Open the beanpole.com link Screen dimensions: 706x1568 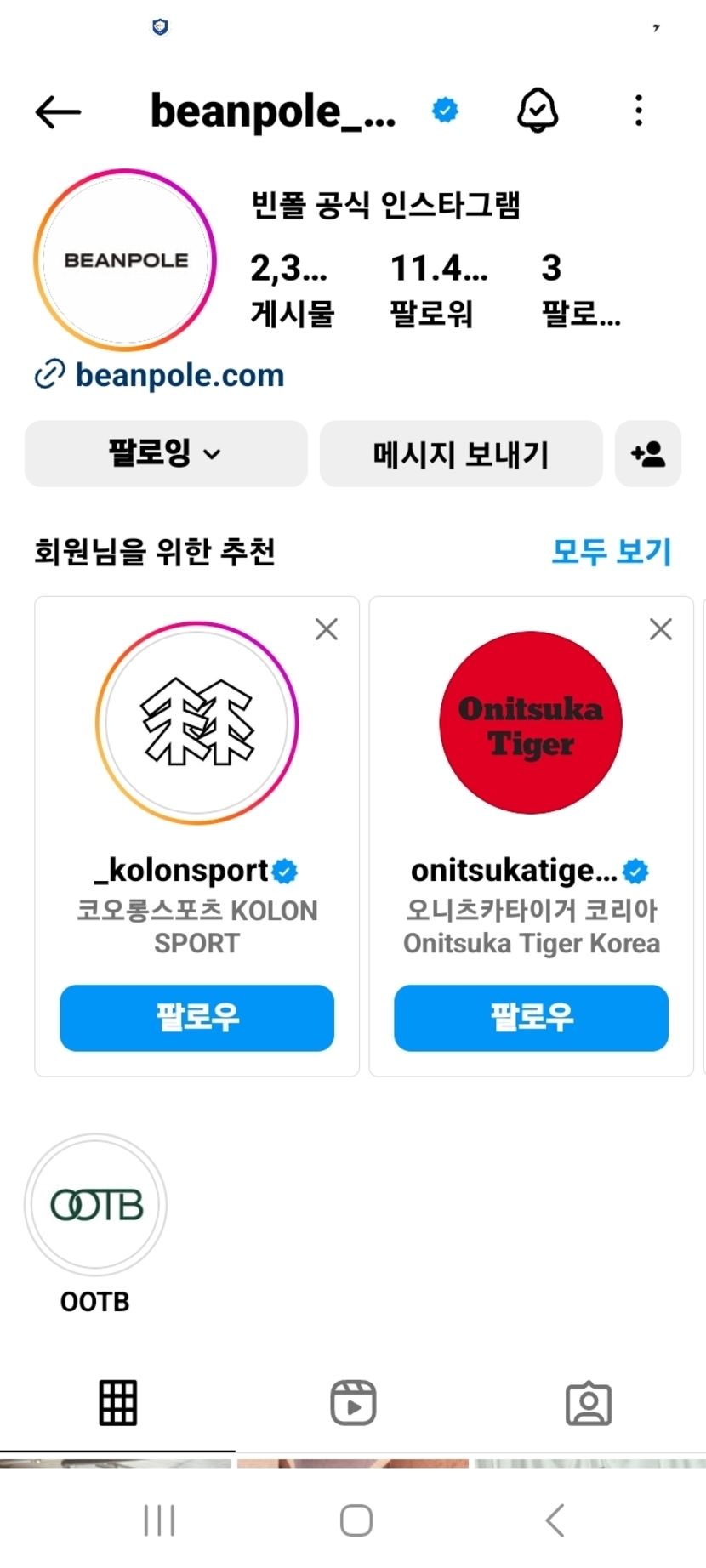click(x=179, y=375)
